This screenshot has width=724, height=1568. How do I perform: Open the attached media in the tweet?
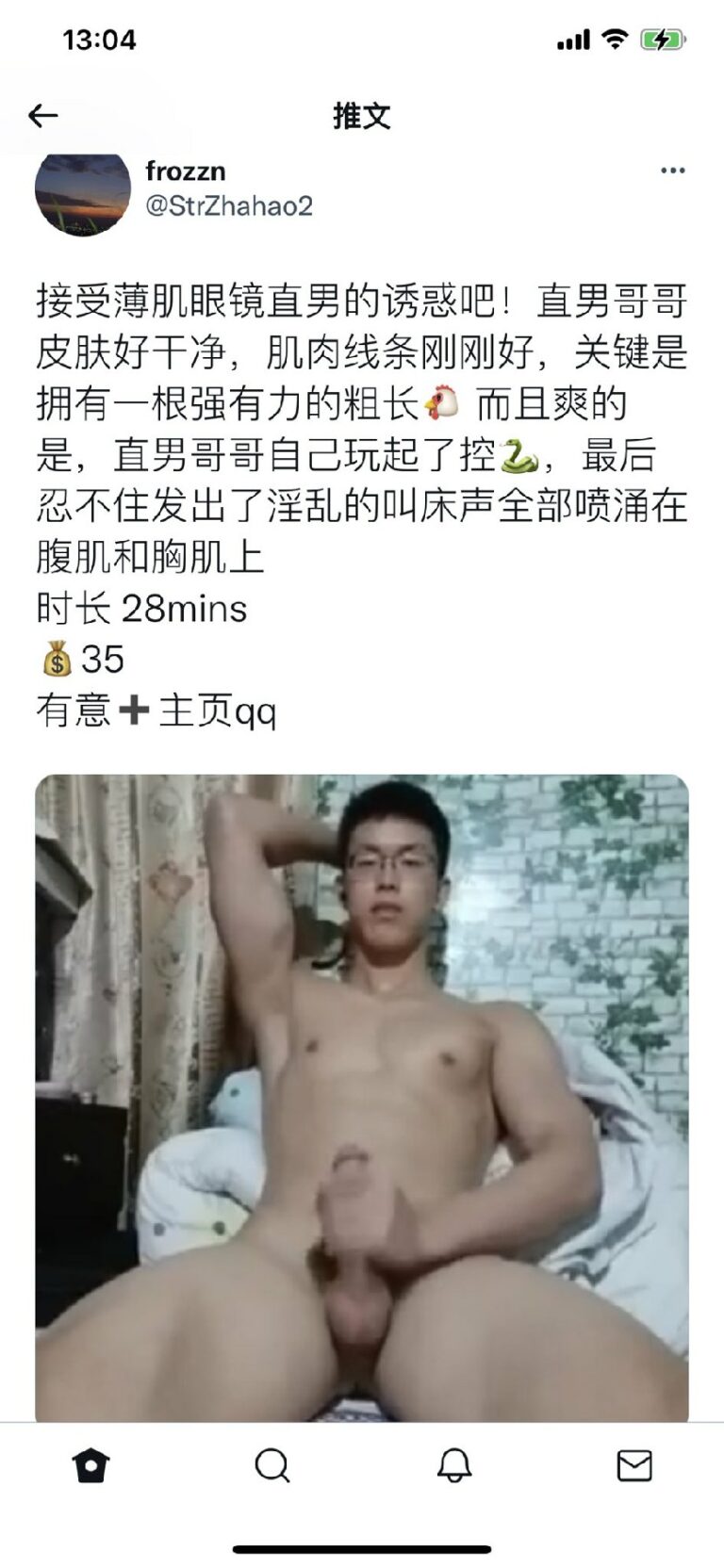362,1098
